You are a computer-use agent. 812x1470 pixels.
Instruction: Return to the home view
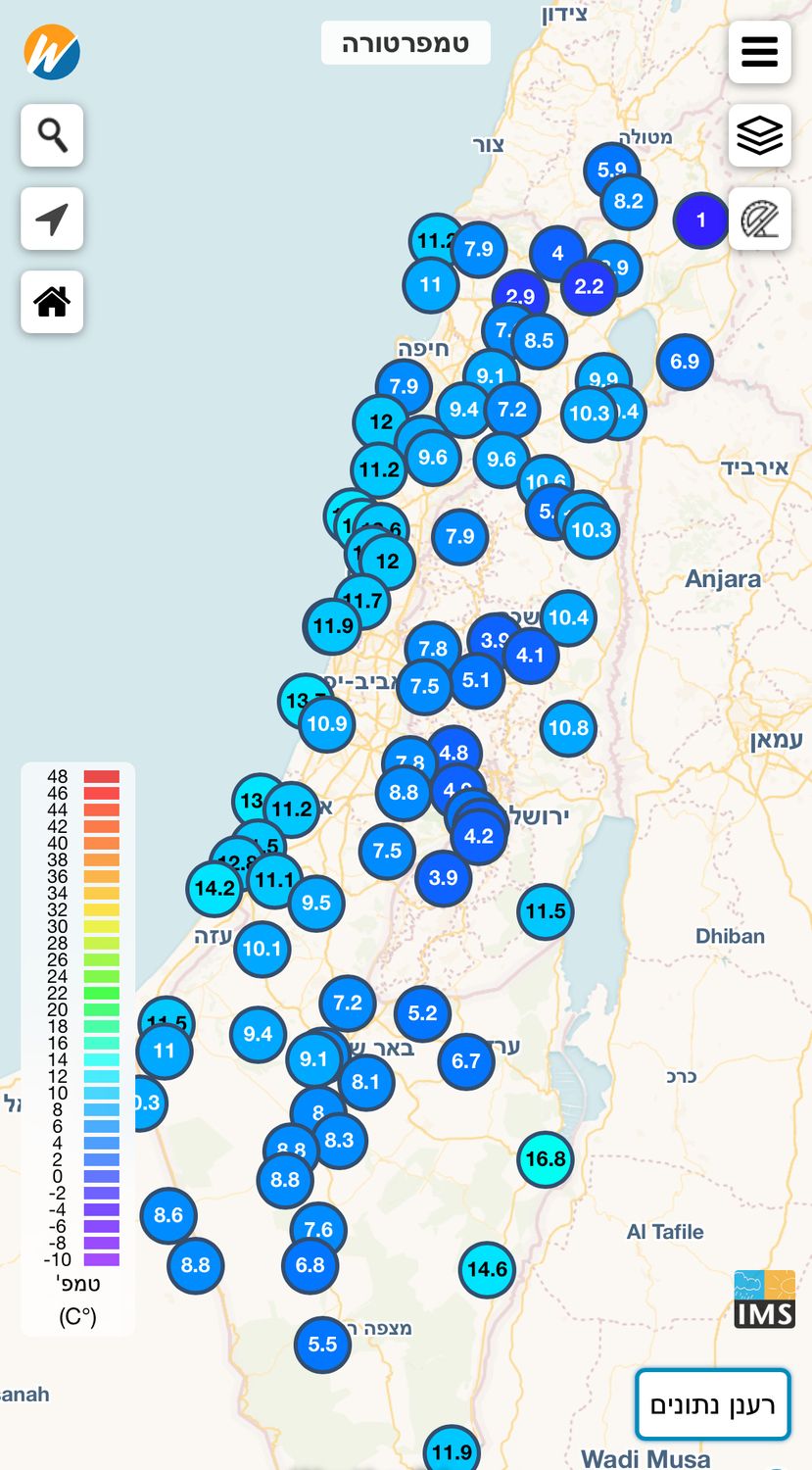click(52, 302)
